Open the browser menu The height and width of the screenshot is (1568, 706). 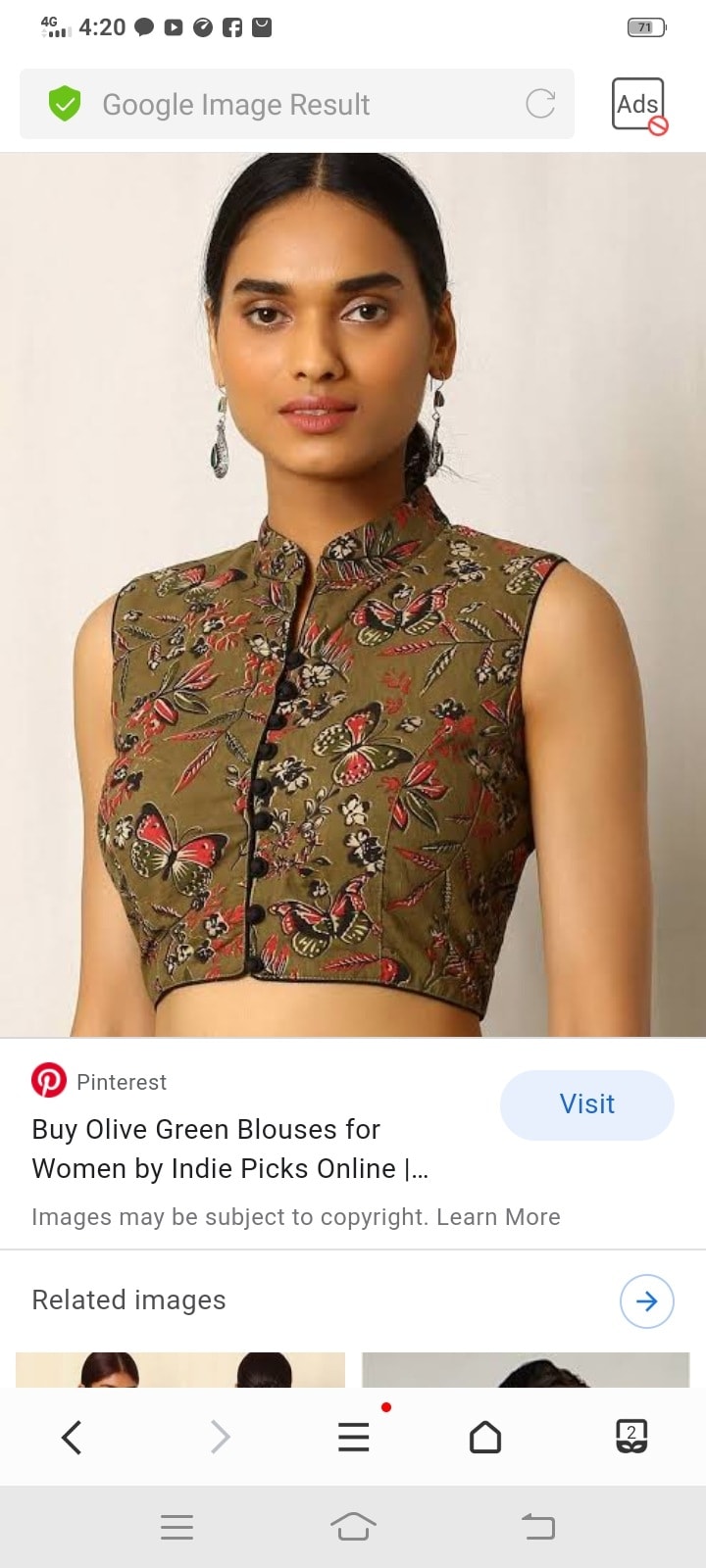click(x=354, y=1438)
